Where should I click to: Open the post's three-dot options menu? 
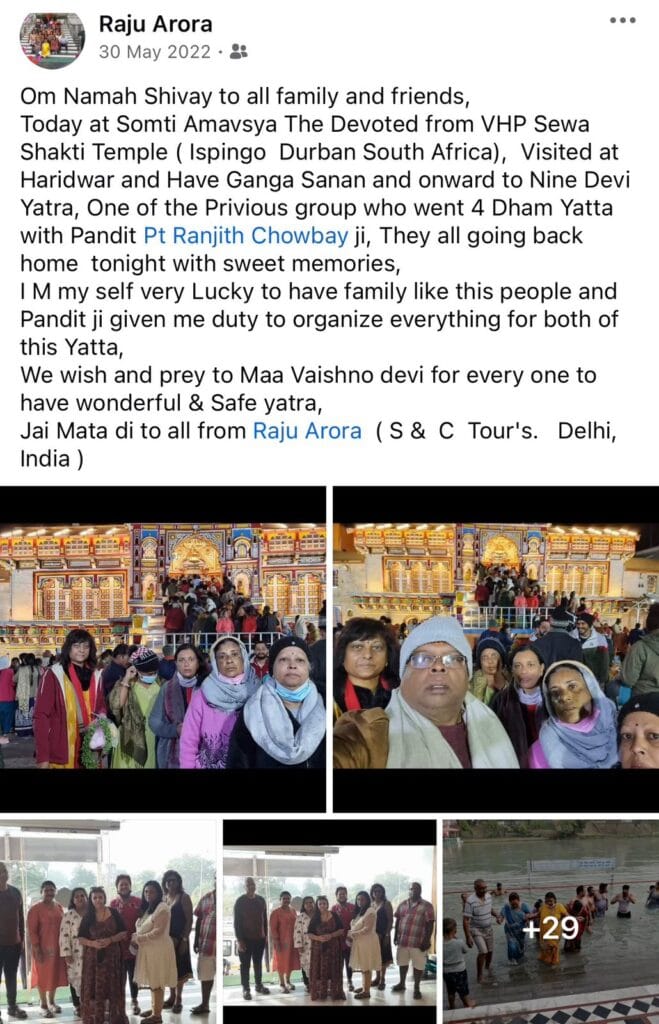(x=622, y=21)
